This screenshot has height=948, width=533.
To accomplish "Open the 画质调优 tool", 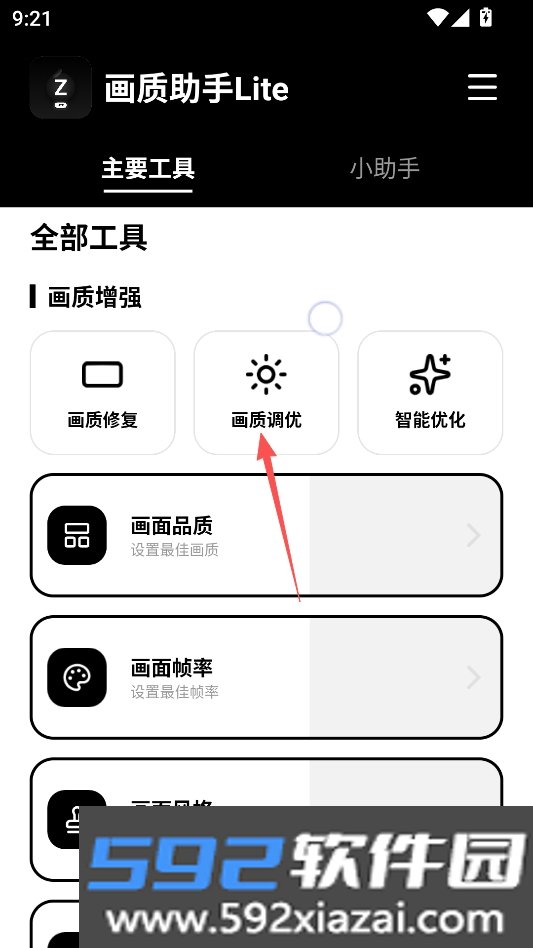I will (266, 392).
